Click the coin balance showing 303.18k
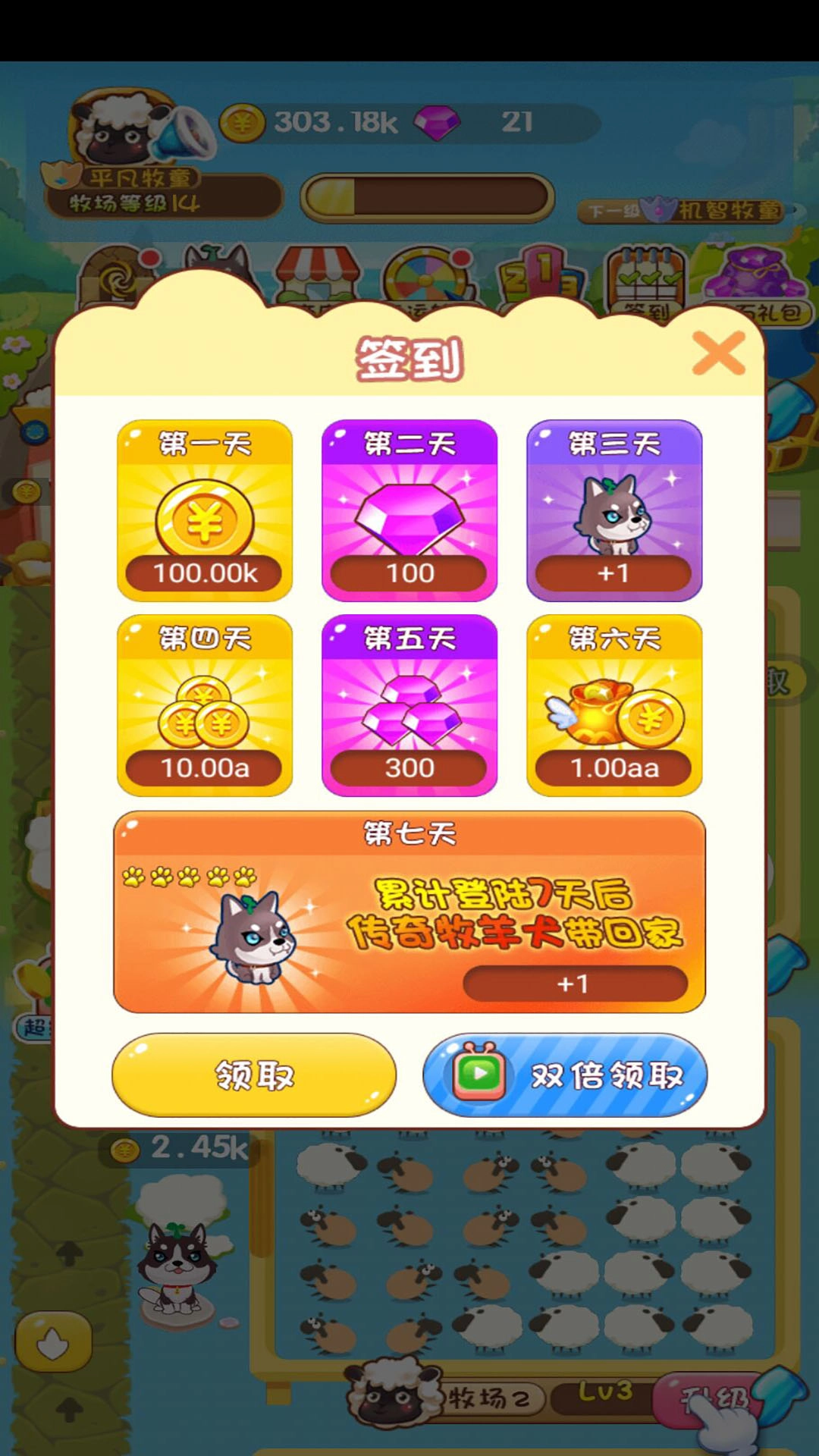The height and width of the screenshot is (1456, 819). 318,121
